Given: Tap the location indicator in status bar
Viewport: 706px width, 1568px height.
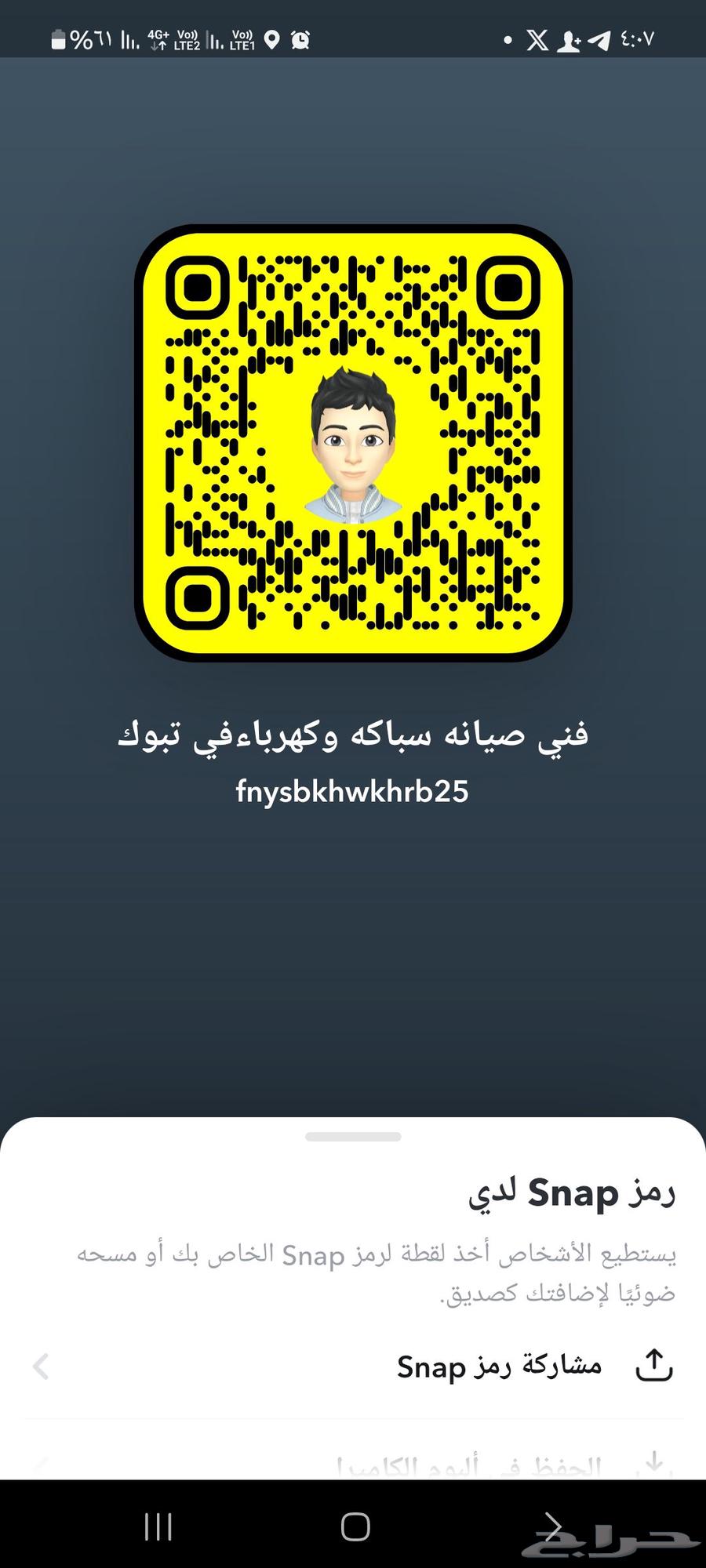Looking at the screenshot, I should pyautogui.click(x=271, y=39).
